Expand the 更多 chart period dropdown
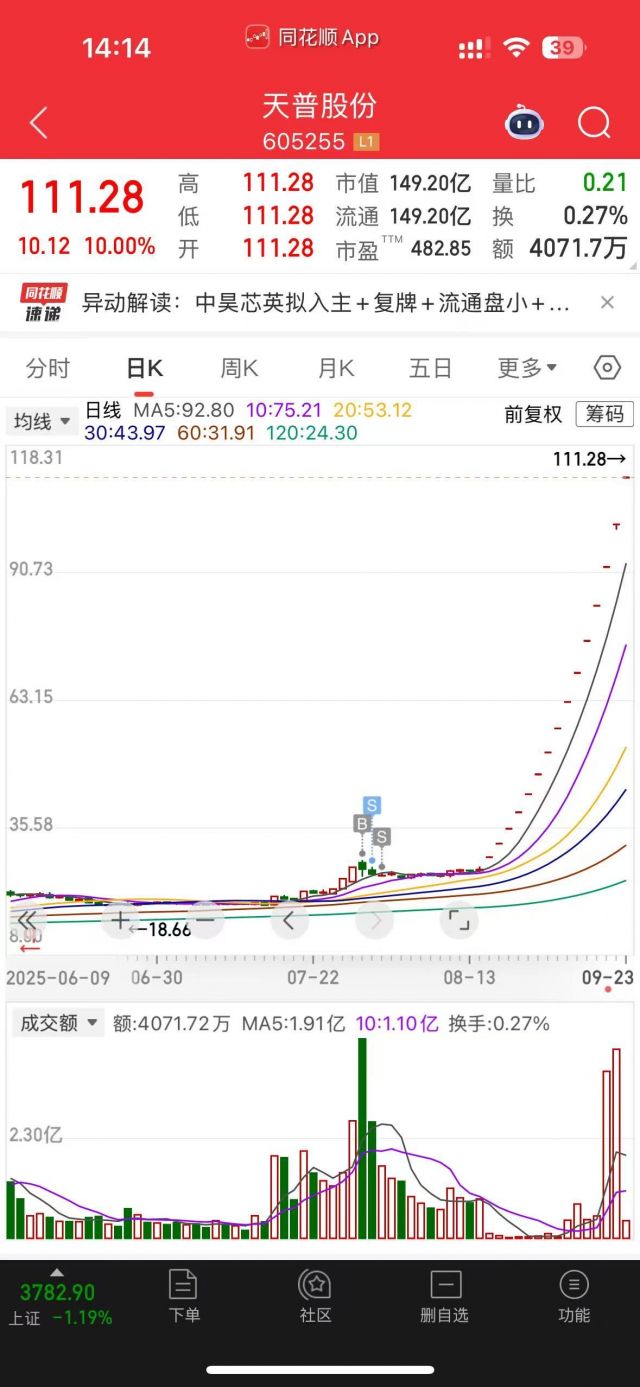Image resolution: width=640 pixels, height=1387 pixels. 527,368
